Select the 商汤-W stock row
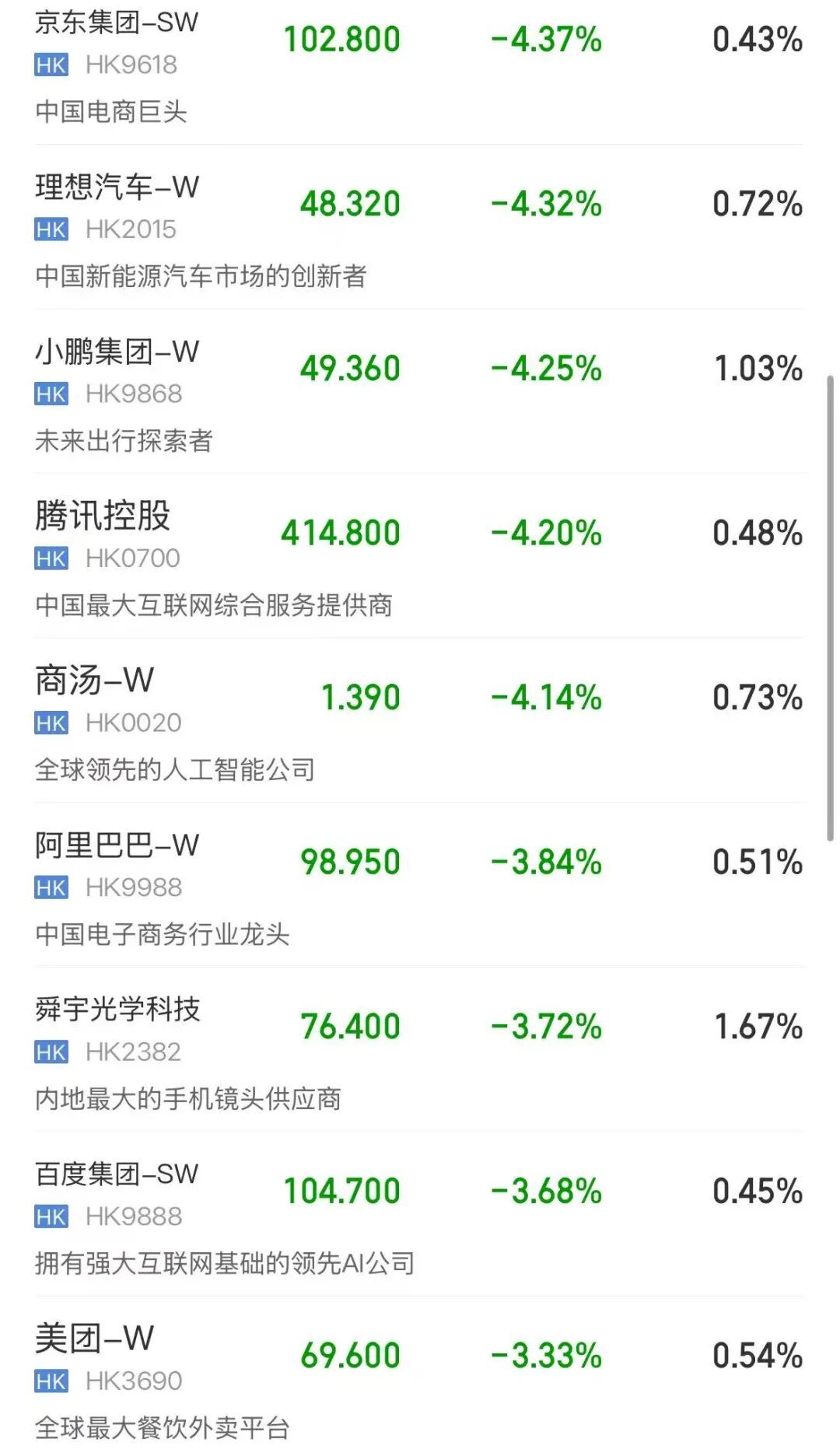840x1456 pixels. click(x=418, y=721)
